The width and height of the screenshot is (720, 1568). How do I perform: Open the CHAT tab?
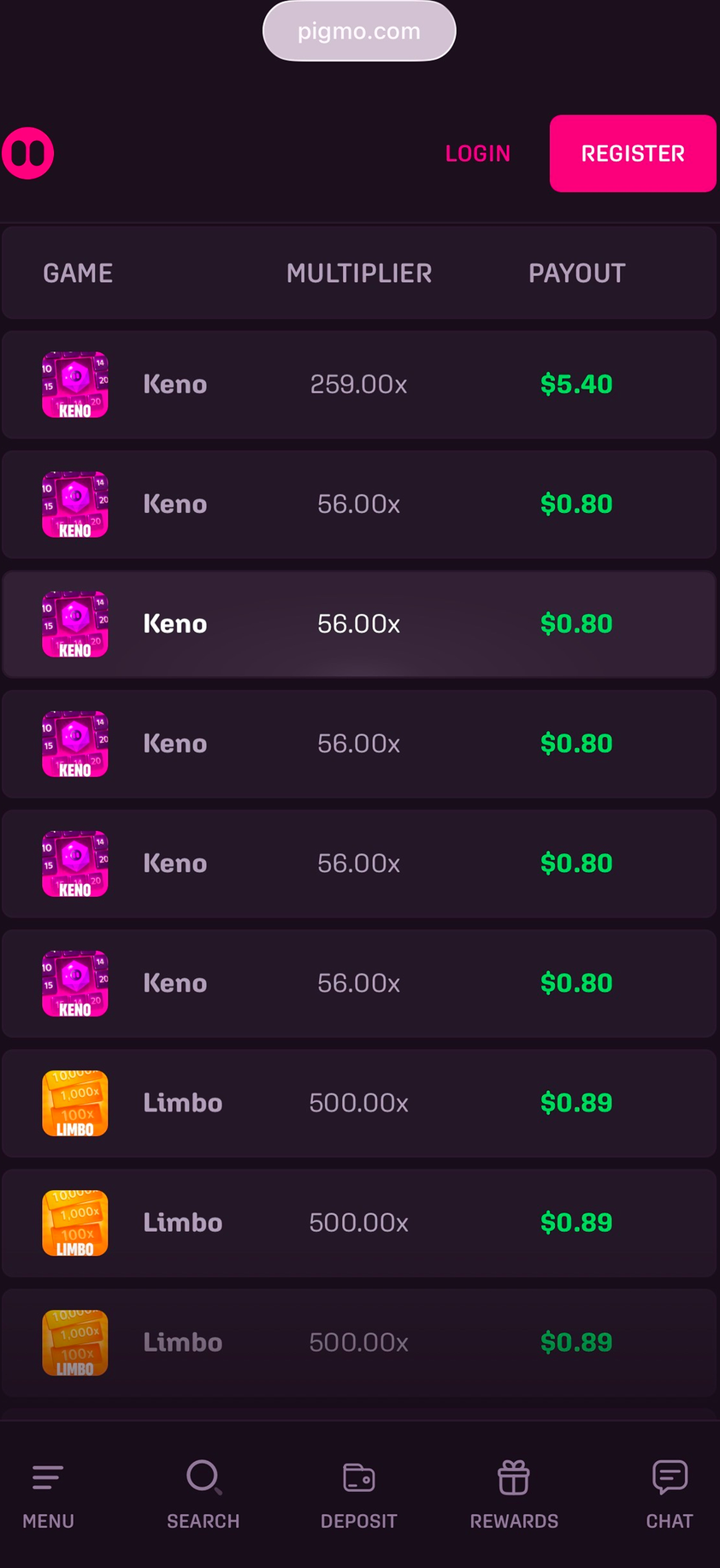pos(670,1494)
